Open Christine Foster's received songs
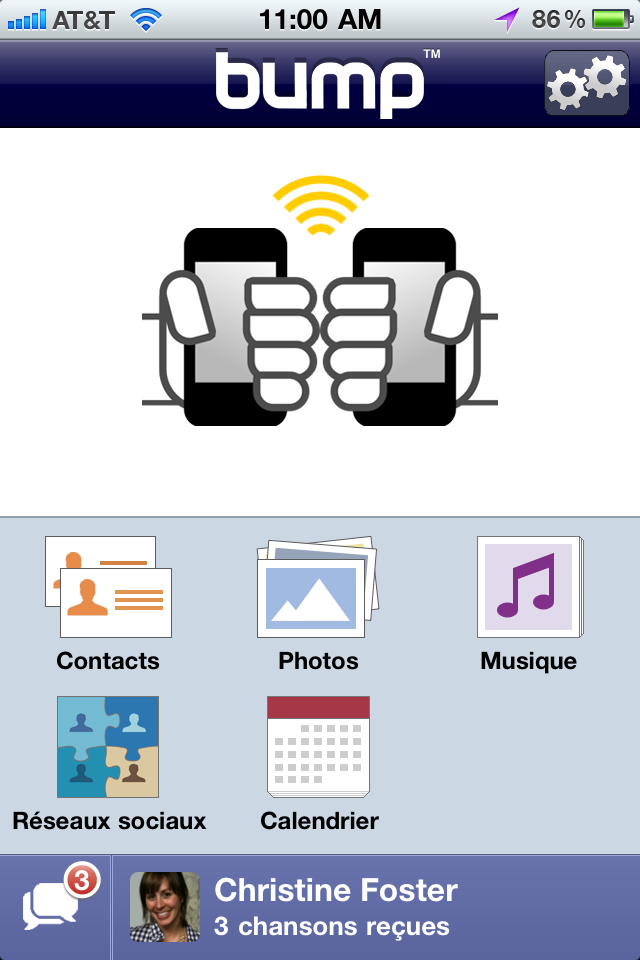The width and height of the screenshot is (640, 960). pyautogui.click(x=375, y=907)
